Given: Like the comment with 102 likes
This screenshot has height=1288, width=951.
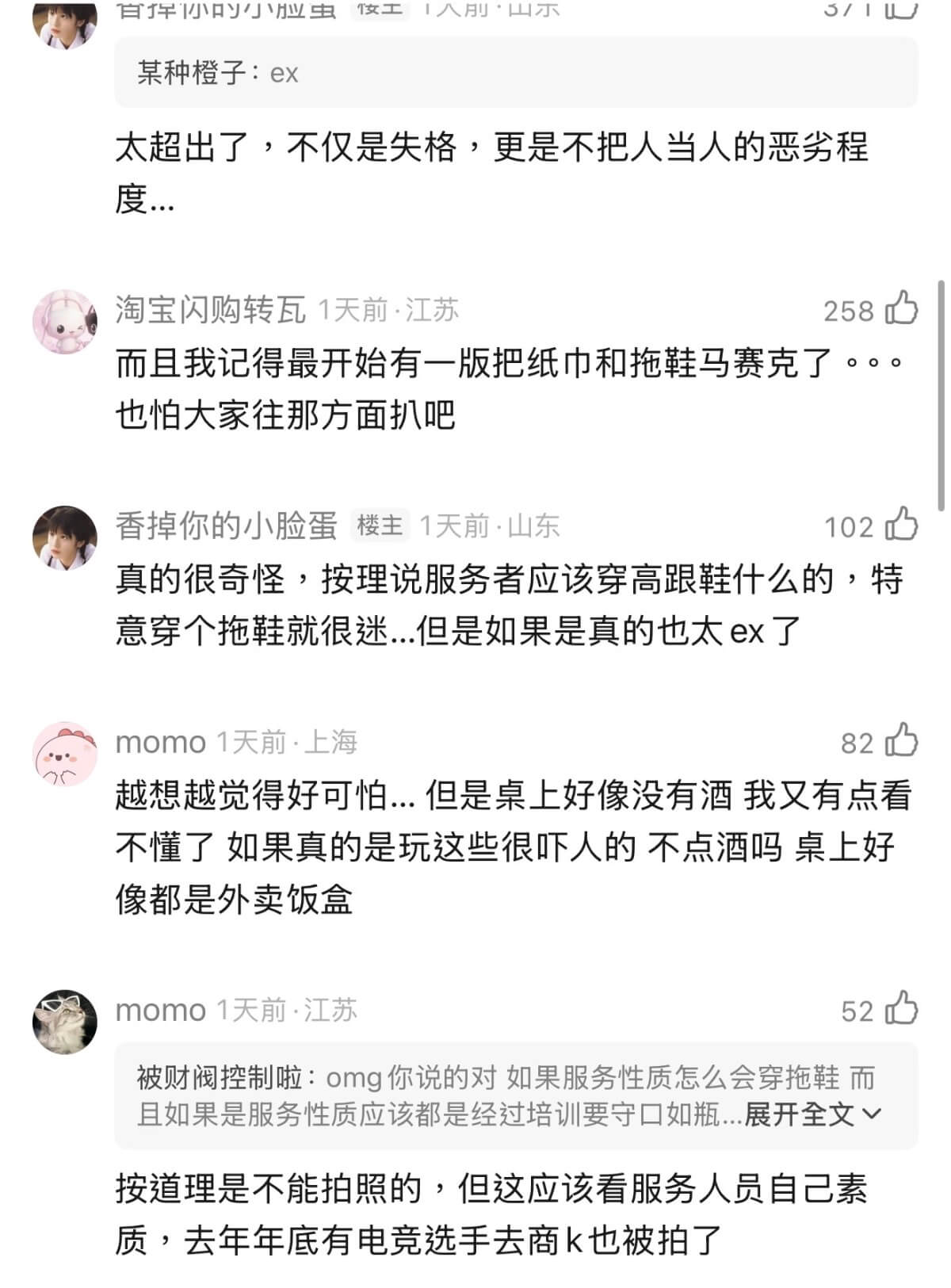Looking at the screenshot, I should coord(901,526).
